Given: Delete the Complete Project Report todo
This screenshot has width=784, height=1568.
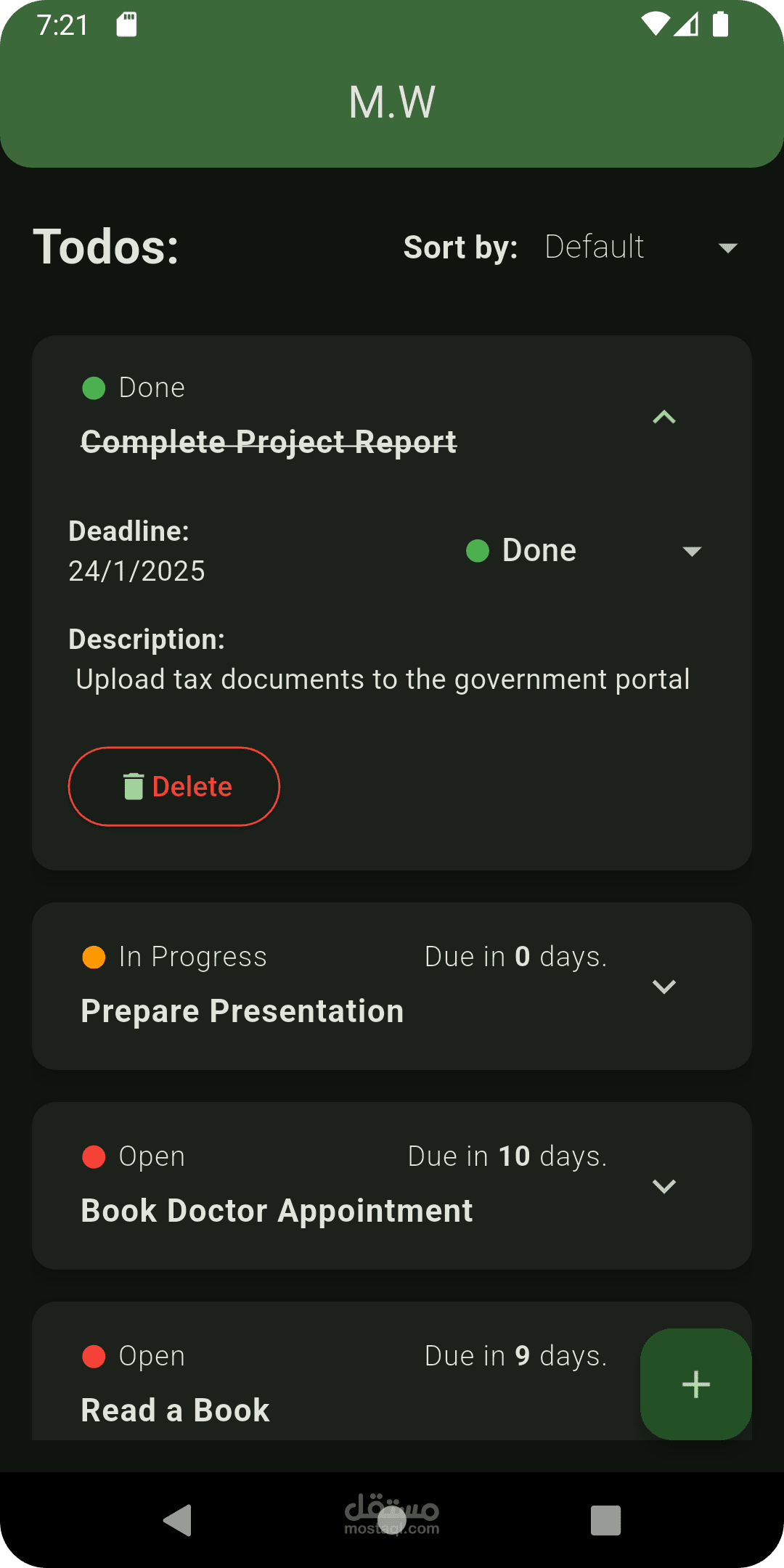Looking at the screenshot, I should pyautogui.click(x=174, y=786).
